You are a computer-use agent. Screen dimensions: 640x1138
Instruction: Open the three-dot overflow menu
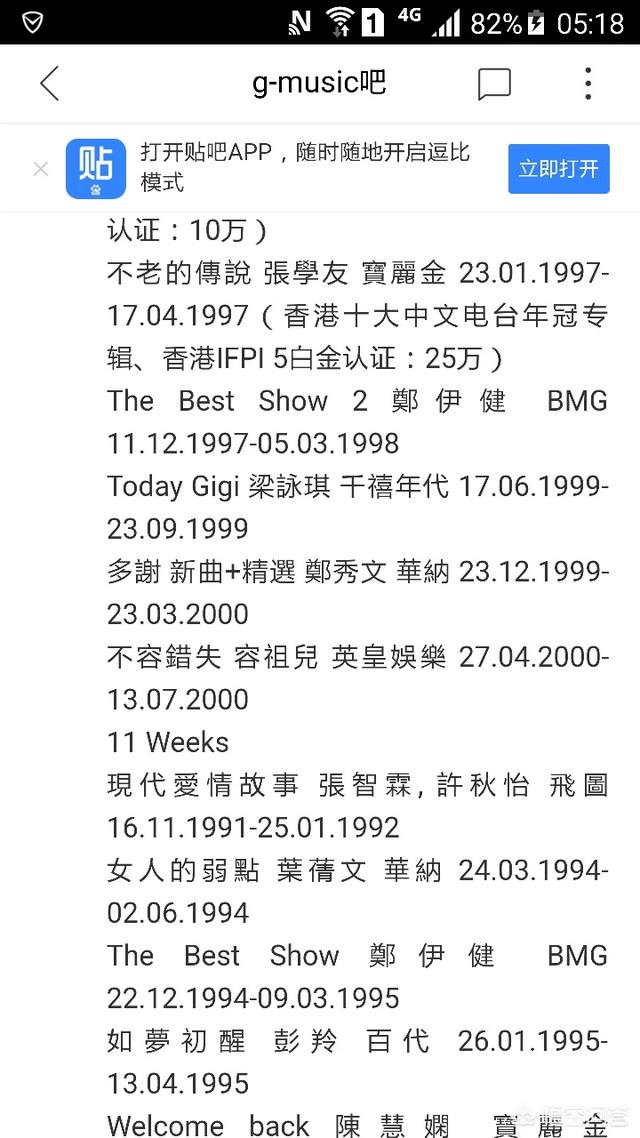tap(588, 84)
